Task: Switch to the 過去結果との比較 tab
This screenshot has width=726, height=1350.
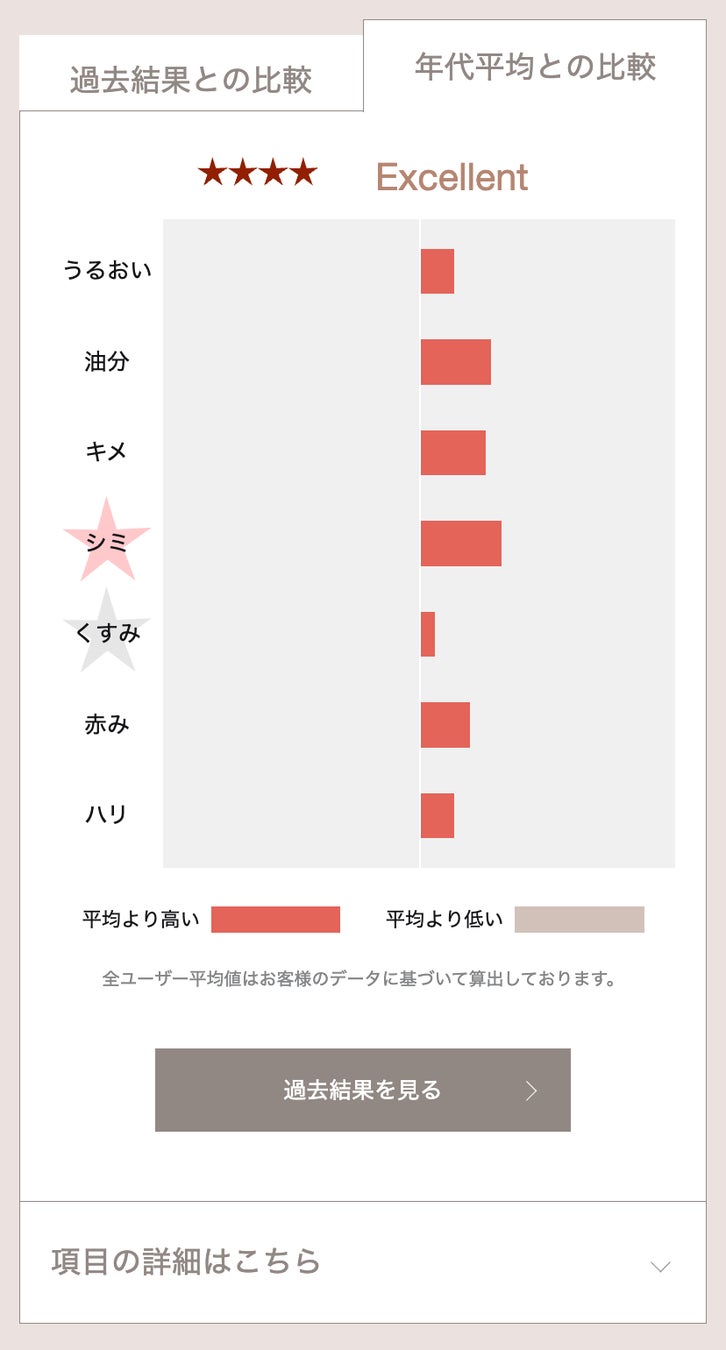Action: point(191,74)
